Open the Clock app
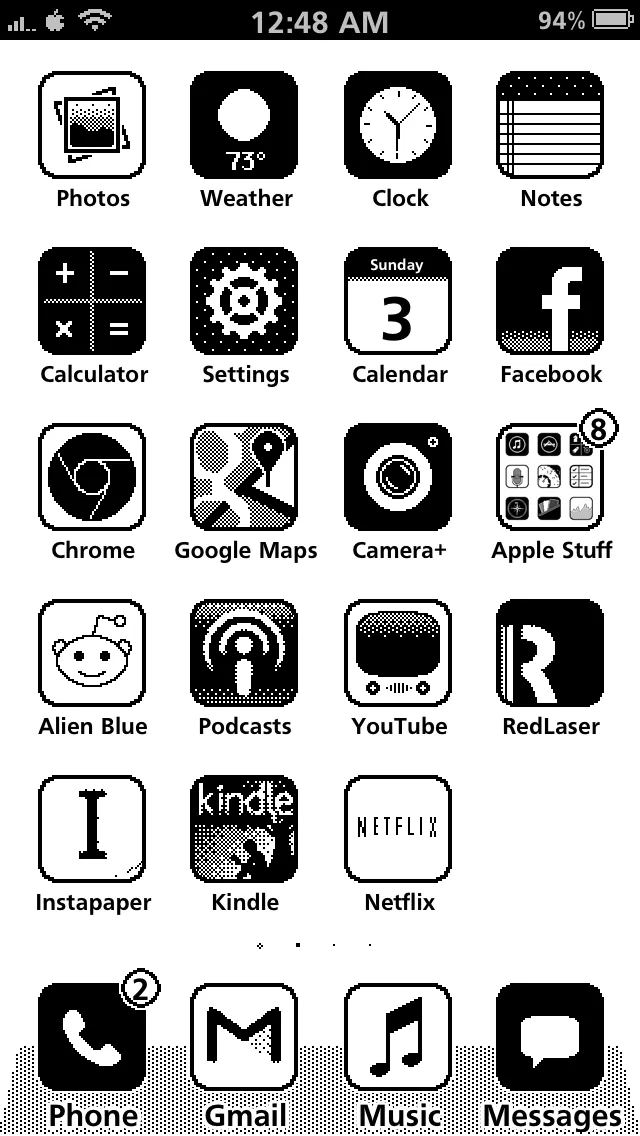This screenshot has height=1136, width=640. (398, 125)
